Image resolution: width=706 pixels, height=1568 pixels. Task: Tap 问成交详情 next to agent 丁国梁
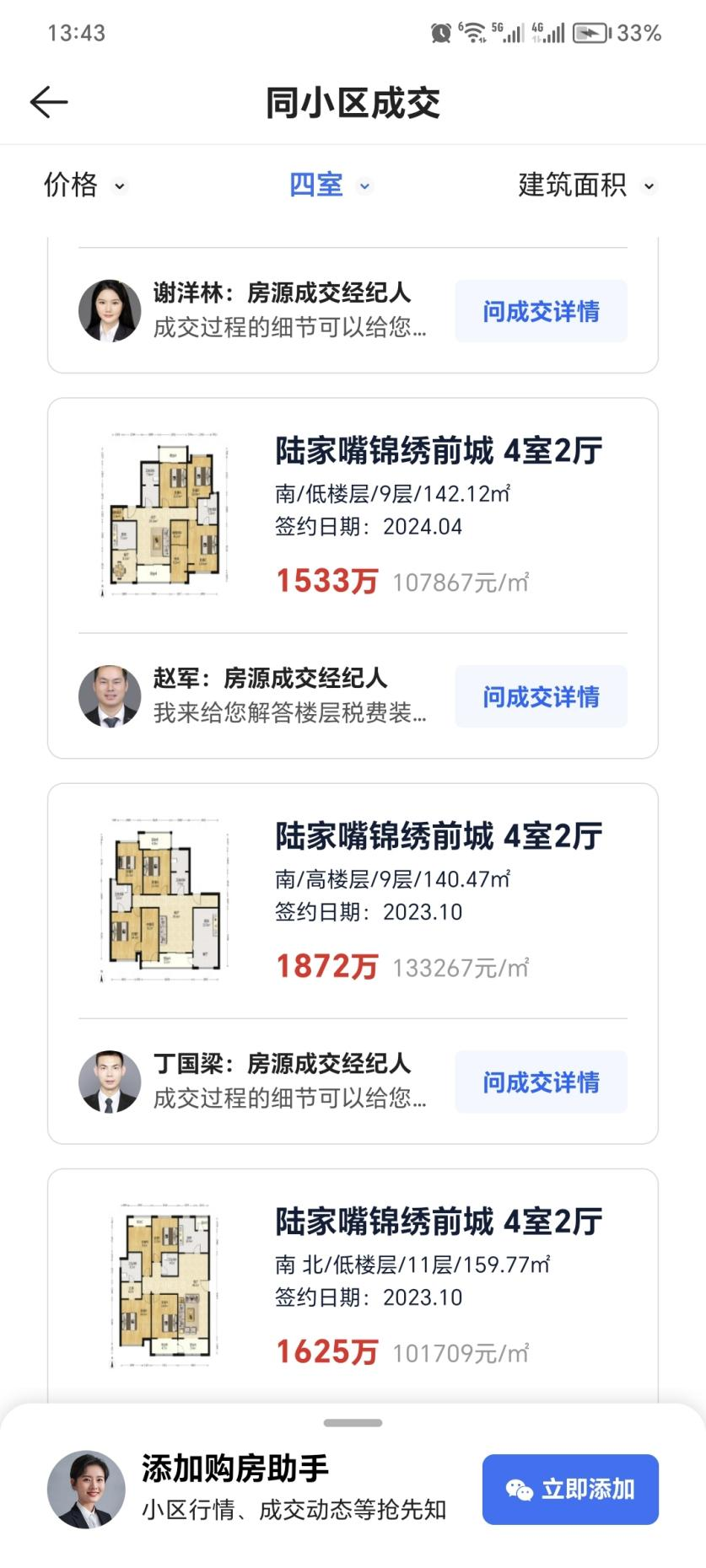tap(540, 1082)
